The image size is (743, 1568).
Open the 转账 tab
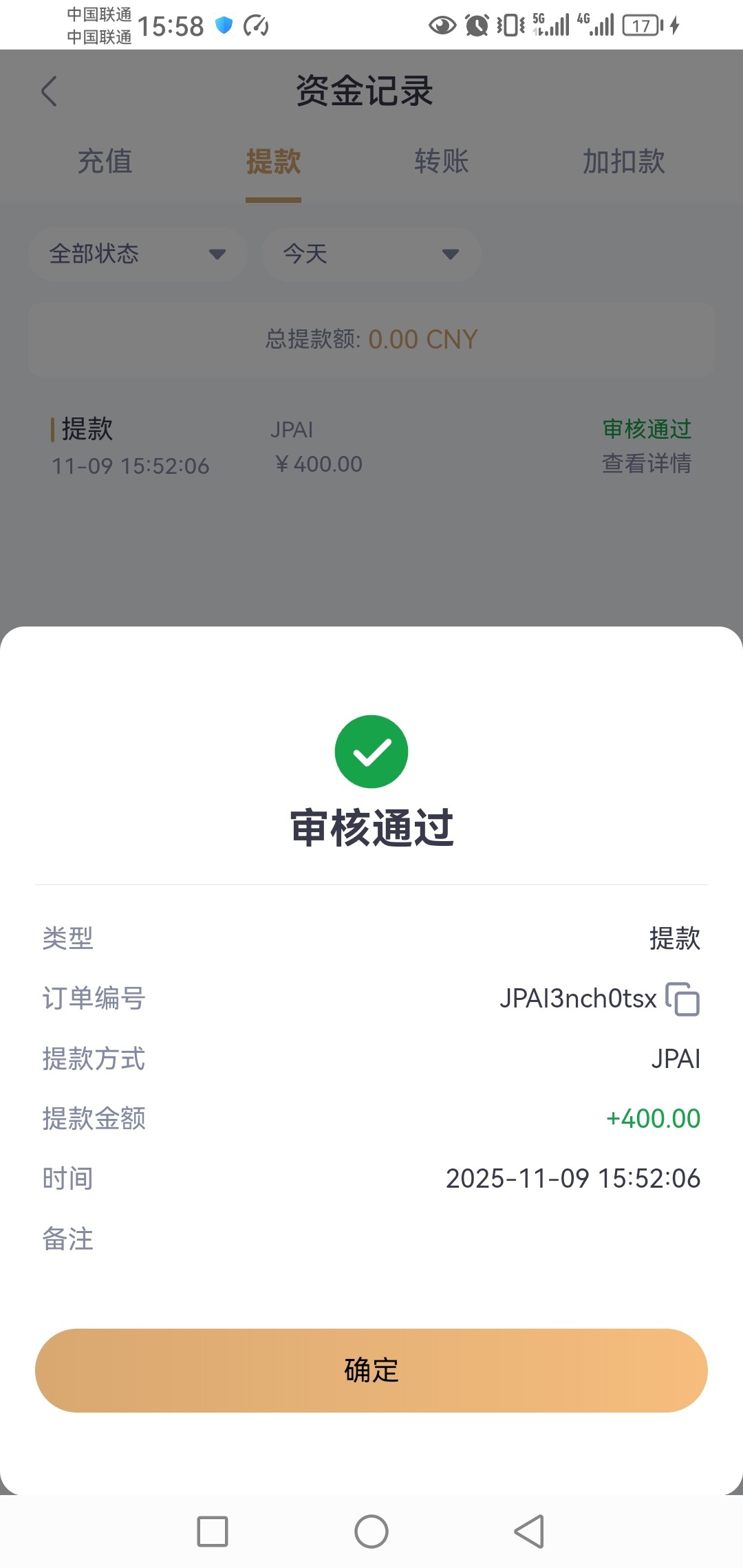[442, 162]
